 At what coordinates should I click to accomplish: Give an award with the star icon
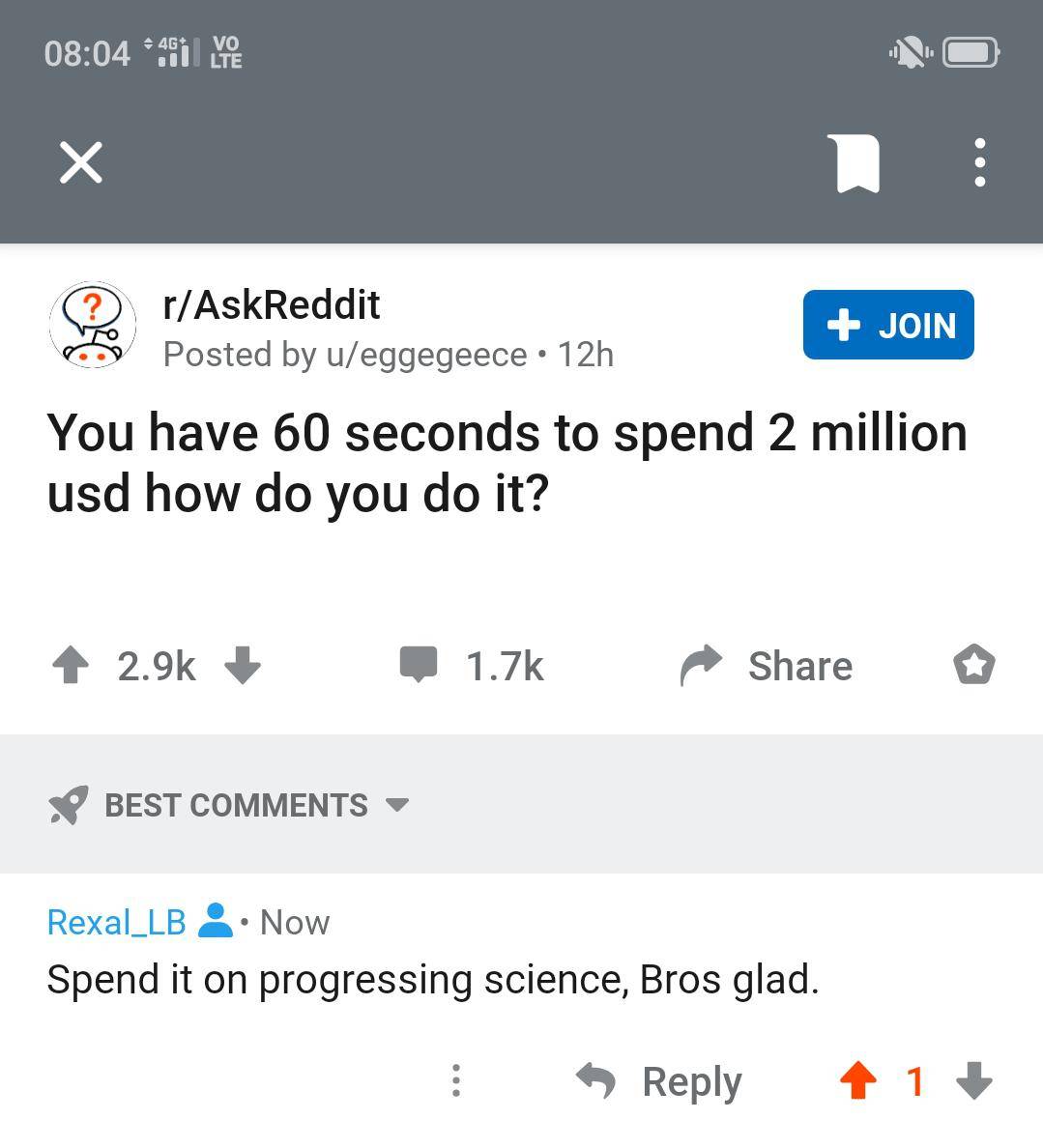(973, 664)
